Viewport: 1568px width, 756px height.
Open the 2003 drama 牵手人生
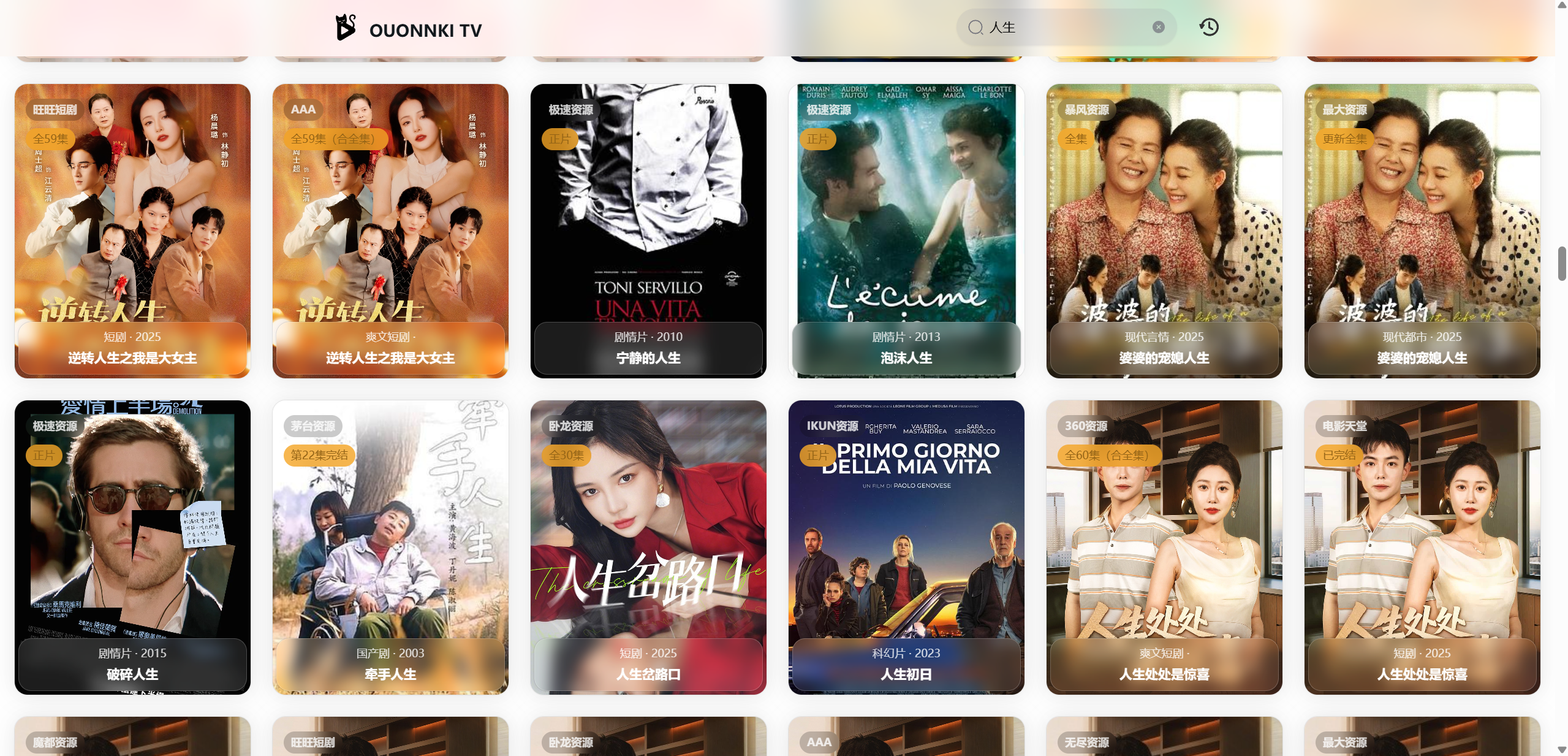390,547
